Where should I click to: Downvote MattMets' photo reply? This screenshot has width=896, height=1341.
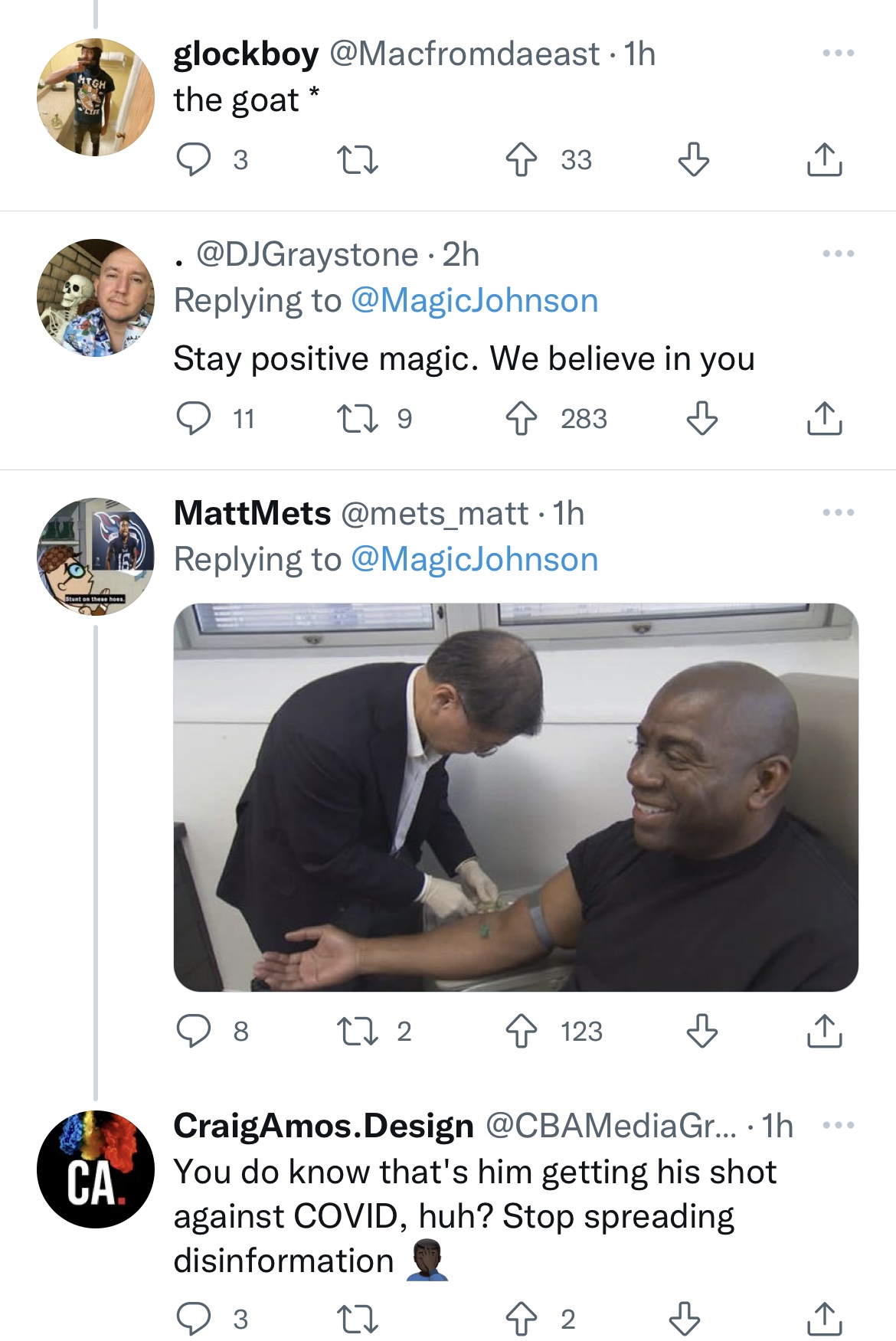[699, 1032]
